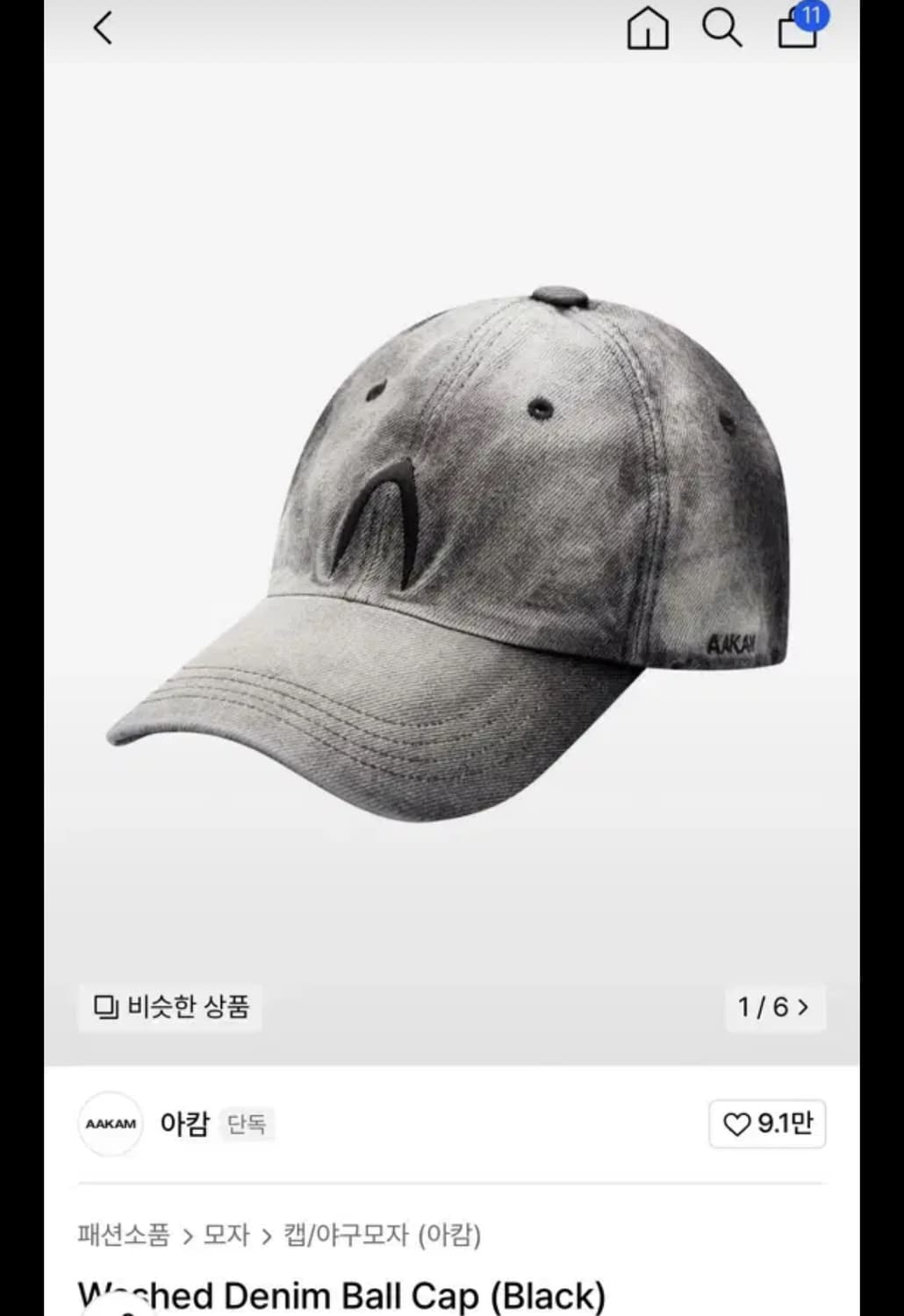Open the AAKAM brand logo circle
Image resolution: width=904 pixels, height=1316 pixels.
coord(109,1124)
